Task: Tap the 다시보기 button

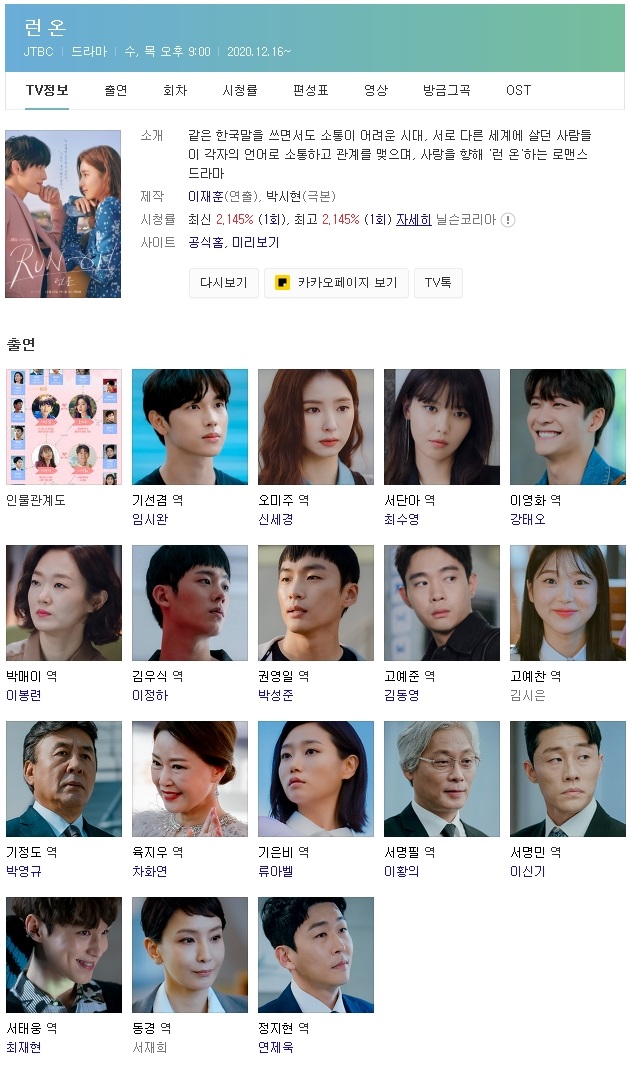Action: (x=224, y=283)
